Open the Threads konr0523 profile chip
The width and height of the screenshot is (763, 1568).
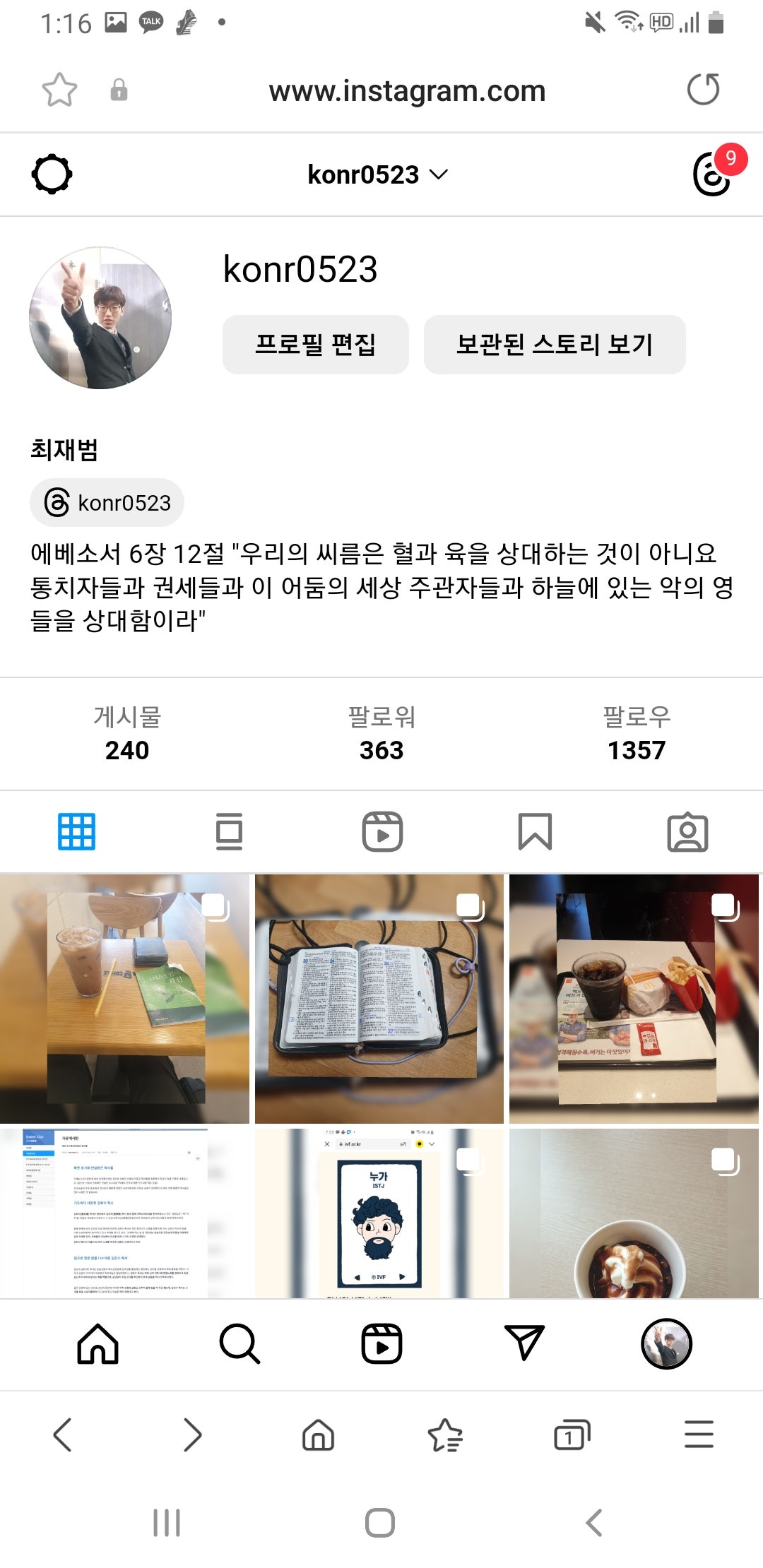tap(107, 503)
